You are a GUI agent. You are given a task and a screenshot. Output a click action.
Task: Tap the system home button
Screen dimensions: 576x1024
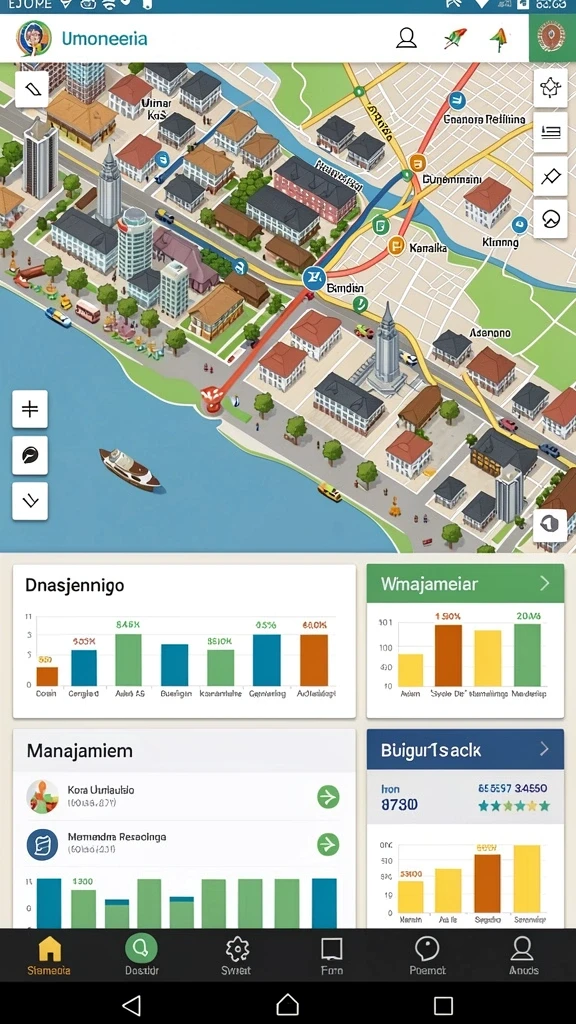click(x=288, y=1005)
